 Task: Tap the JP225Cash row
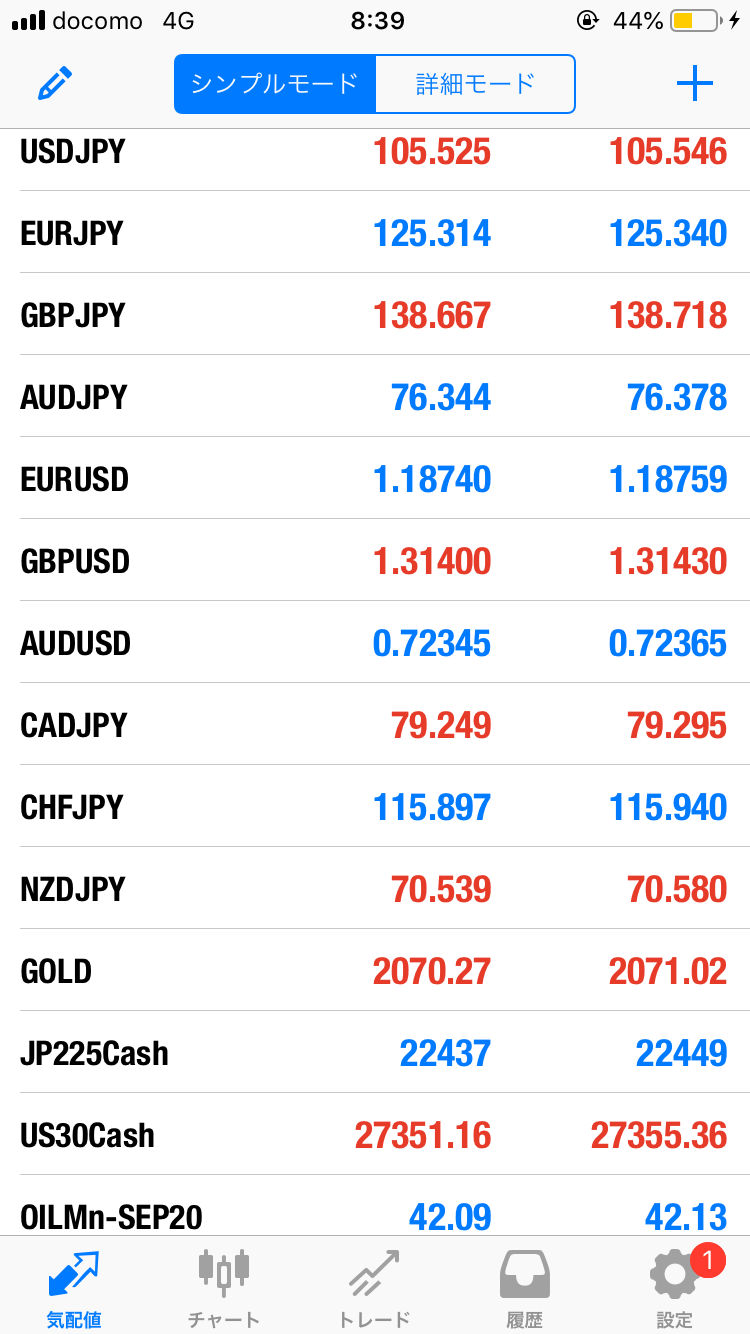tap(375, 1053)
